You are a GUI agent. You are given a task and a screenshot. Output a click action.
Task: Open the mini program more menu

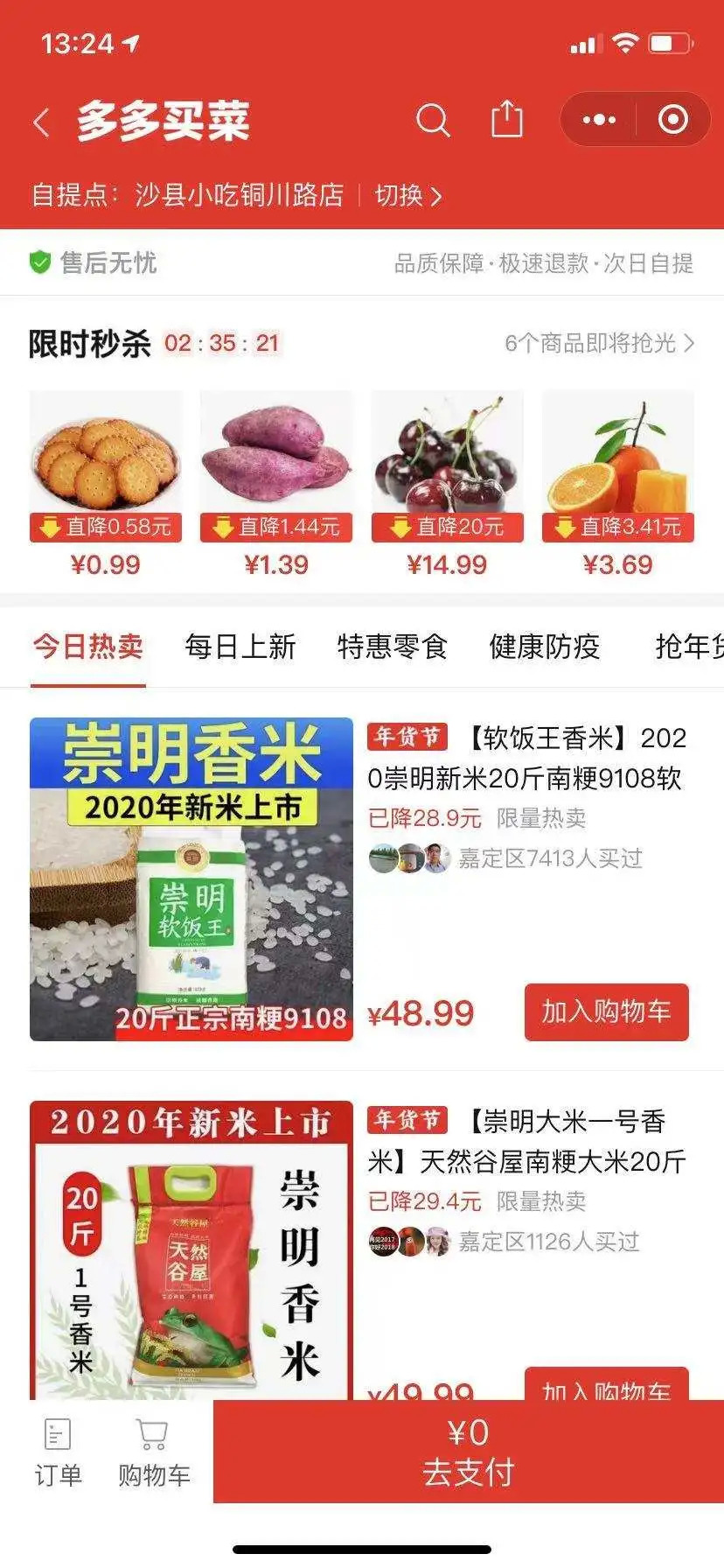[x=599, y=120]
